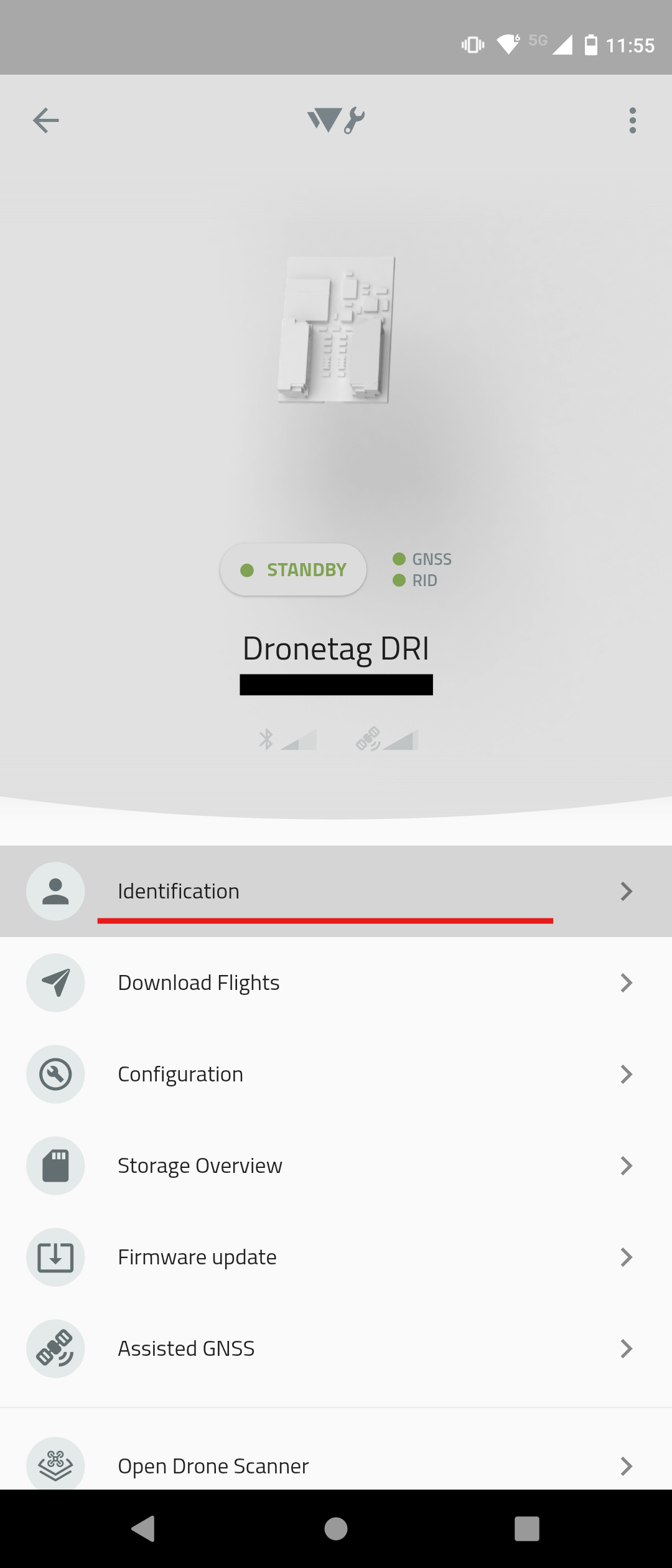Go back using the top arrow
Viewport: 672px width, 1568px height.
[45, 120]
